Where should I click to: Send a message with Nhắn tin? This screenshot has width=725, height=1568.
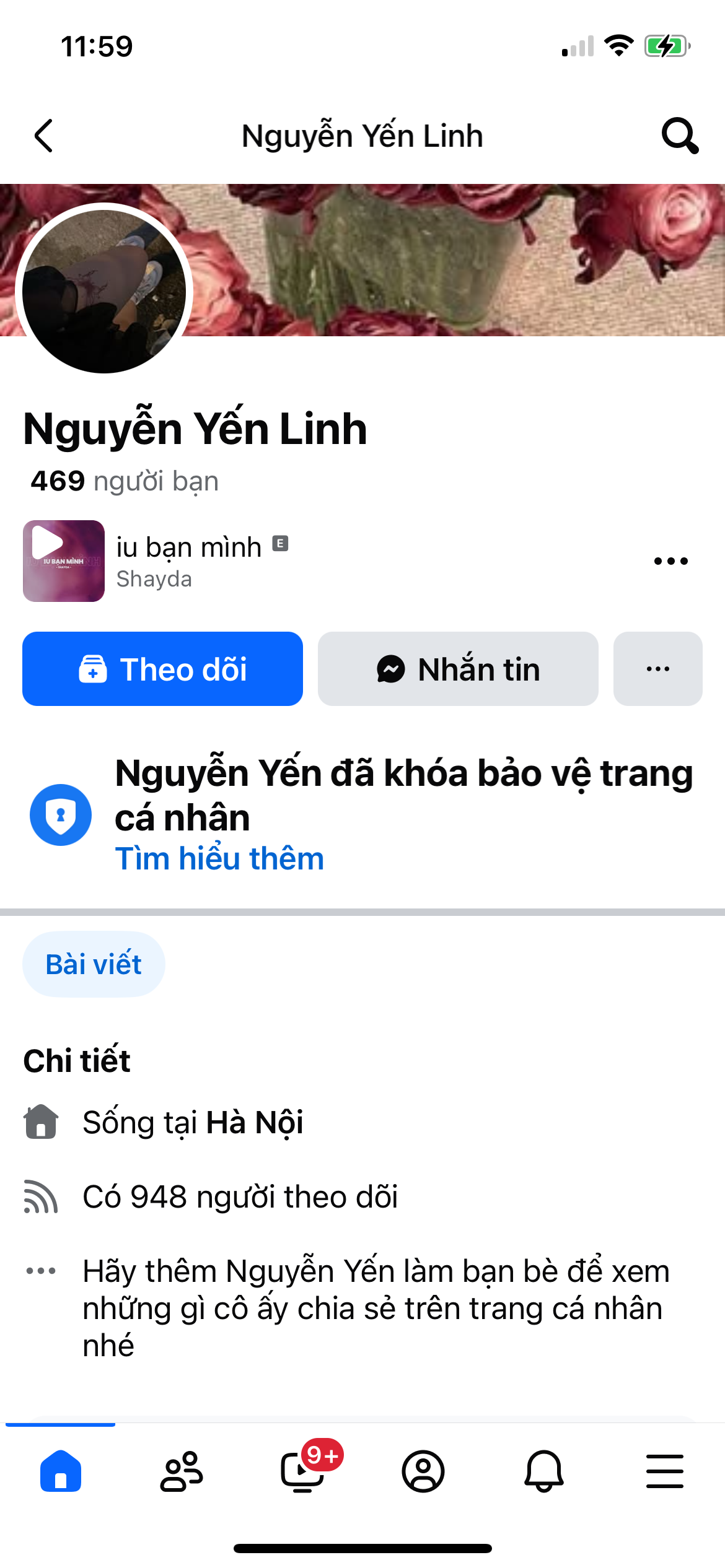(x=458, y=669)
